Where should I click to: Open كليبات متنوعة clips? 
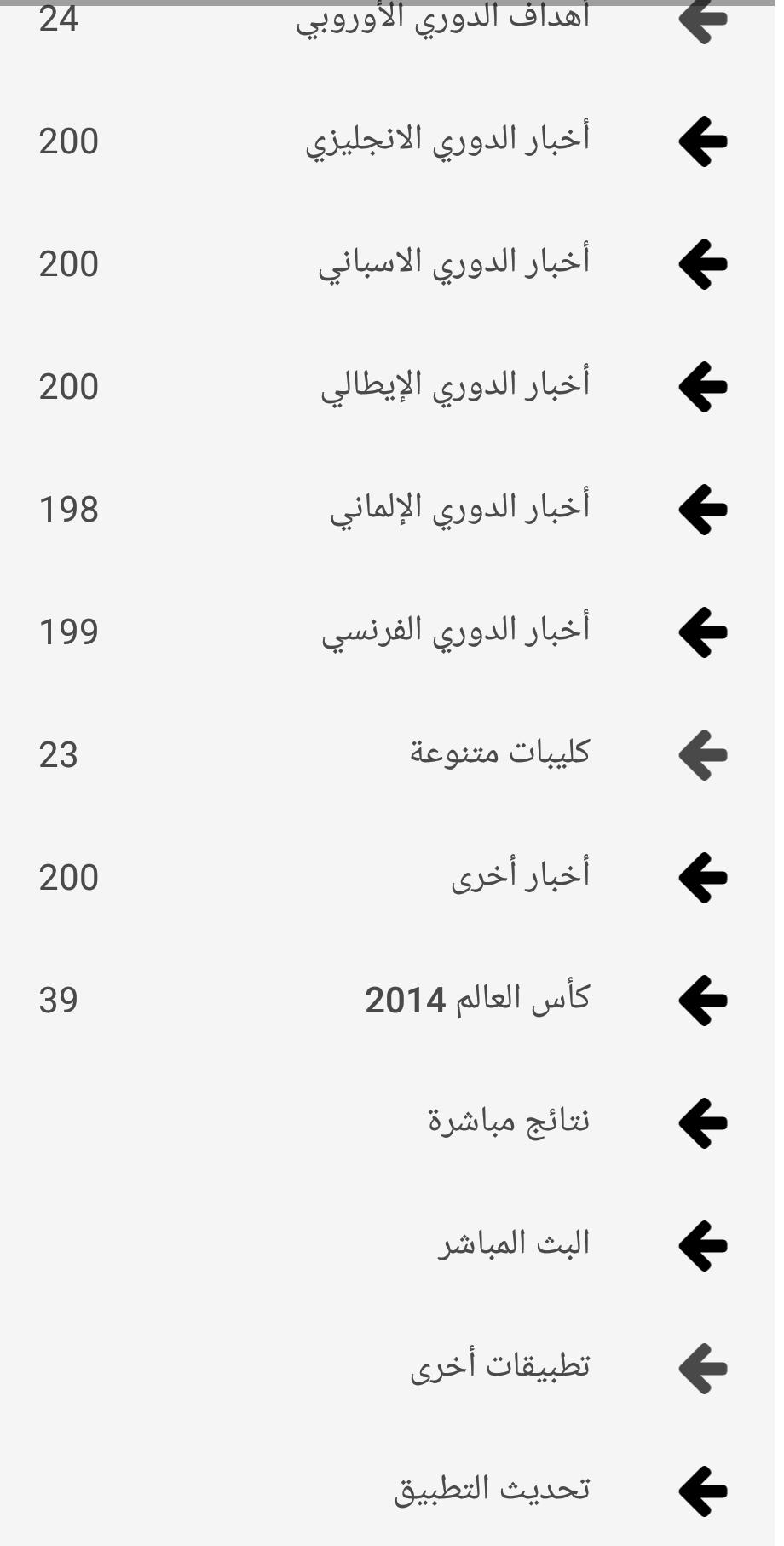(499, 754)
